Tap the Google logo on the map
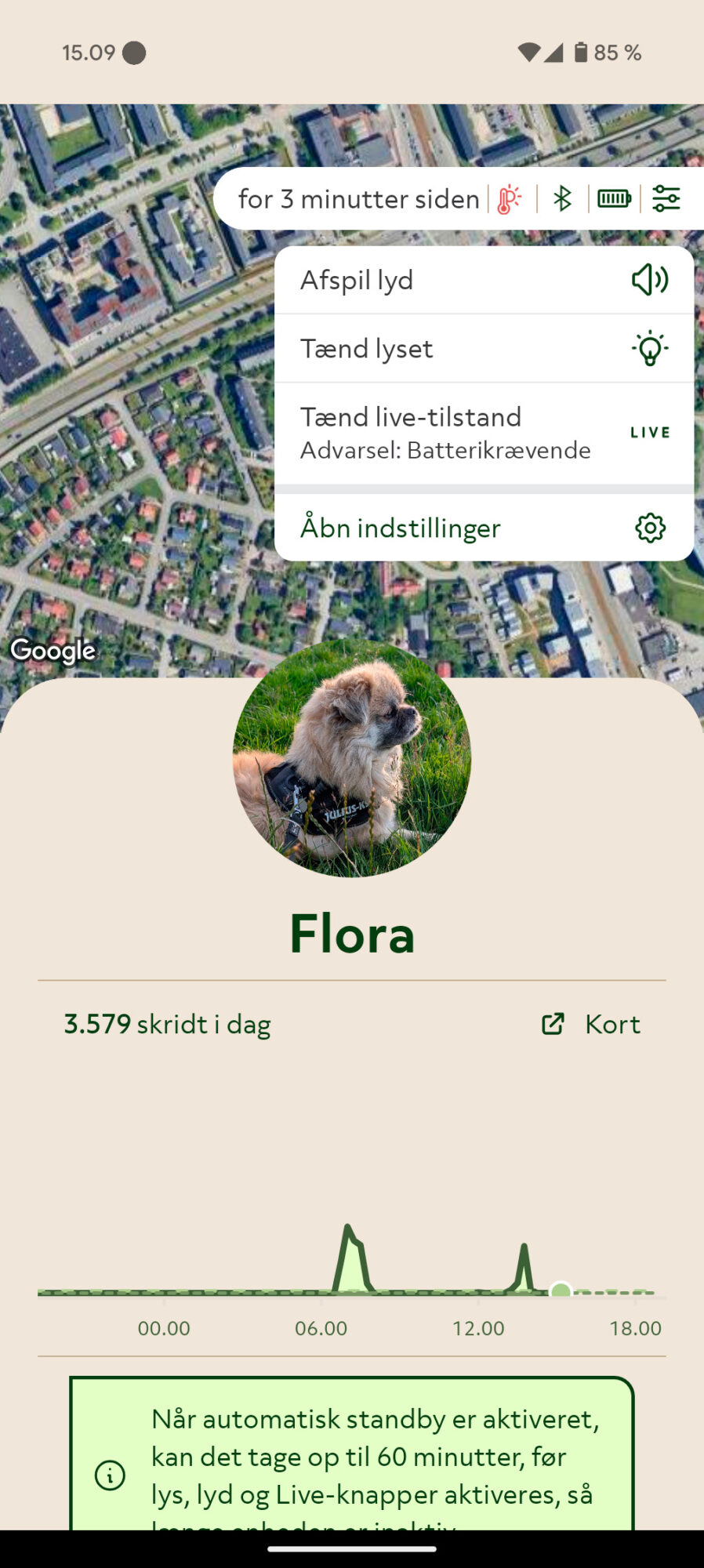 [53, 650]
